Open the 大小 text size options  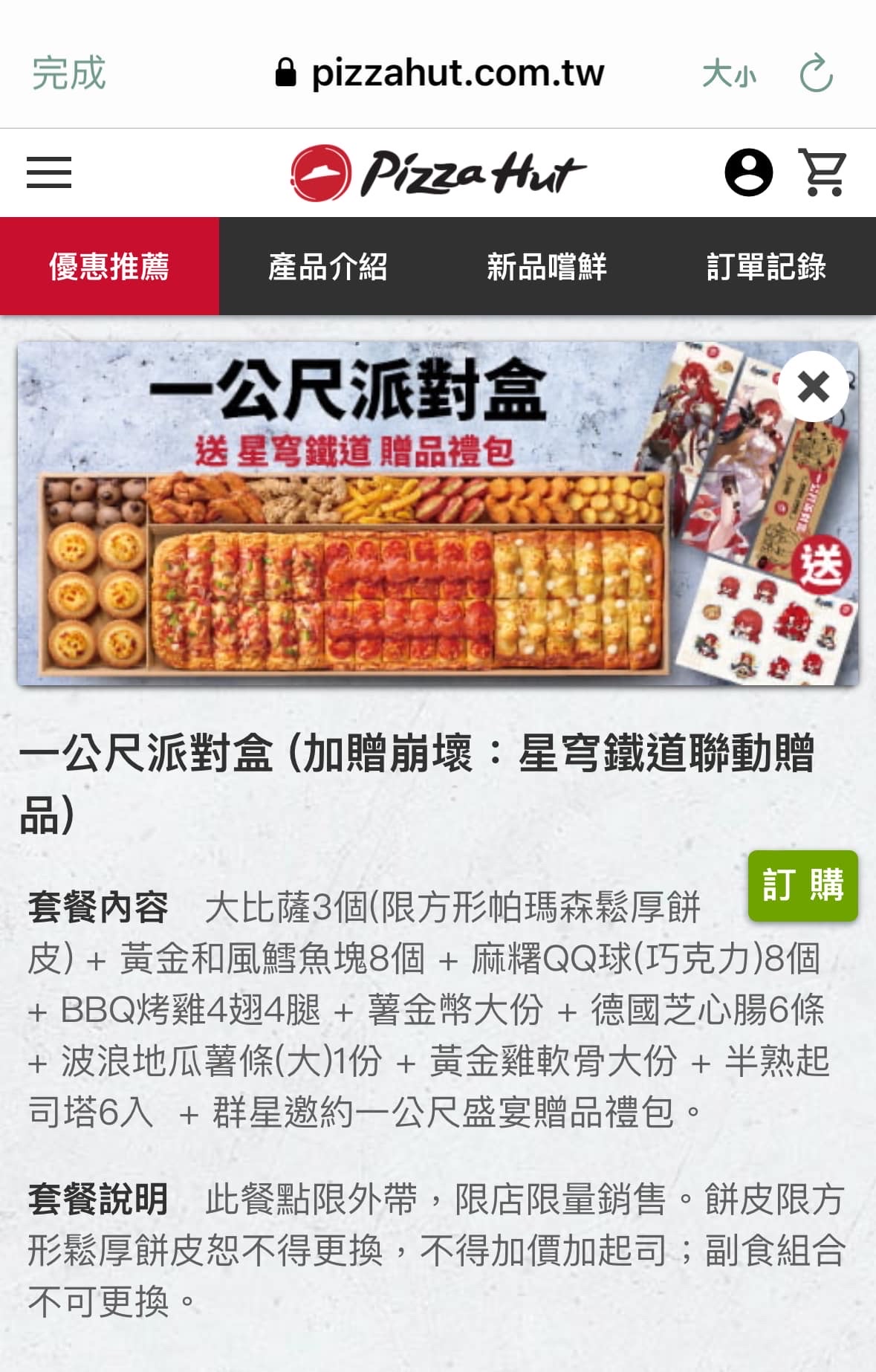[x=728, y=74]
